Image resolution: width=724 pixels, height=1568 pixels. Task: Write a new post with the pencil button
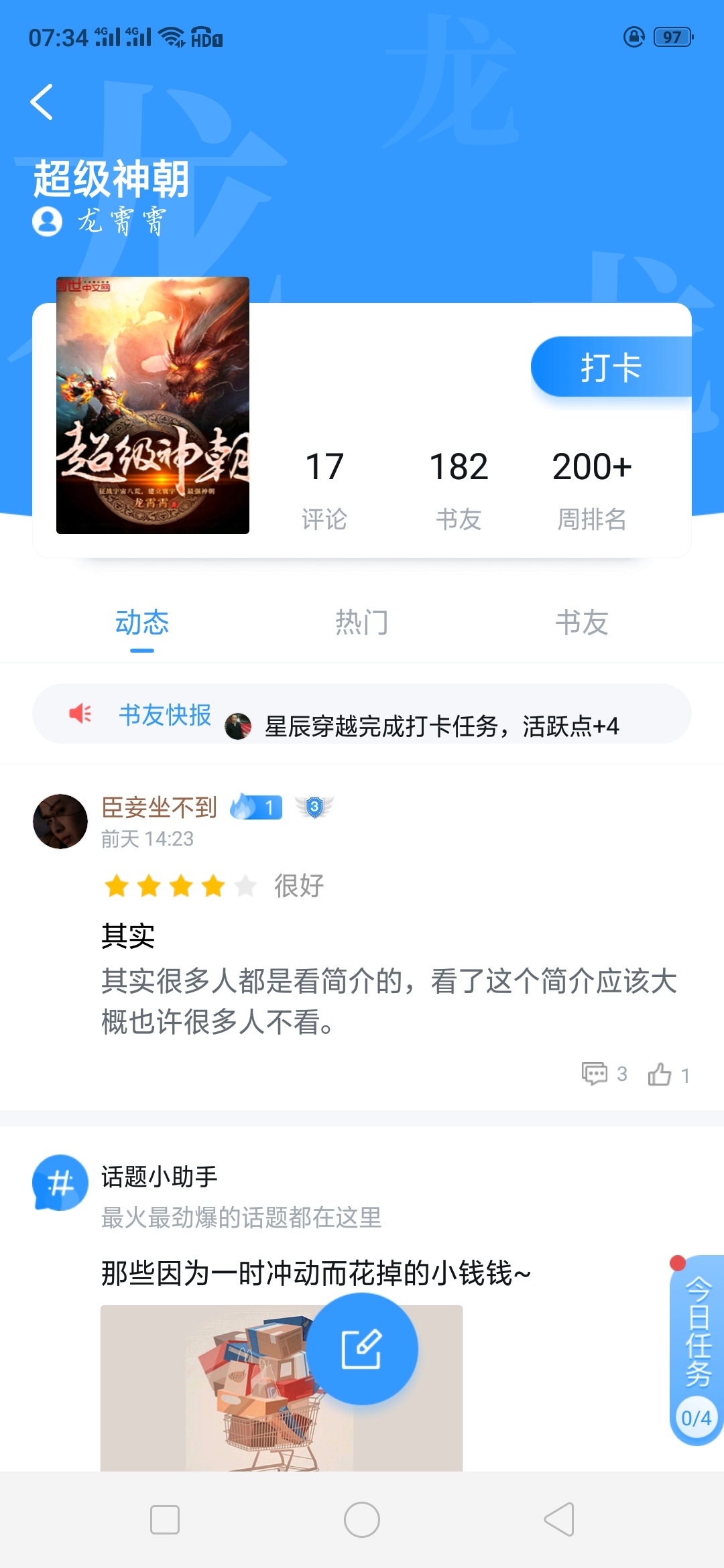pyautogui.click(x=362, y=1349)
